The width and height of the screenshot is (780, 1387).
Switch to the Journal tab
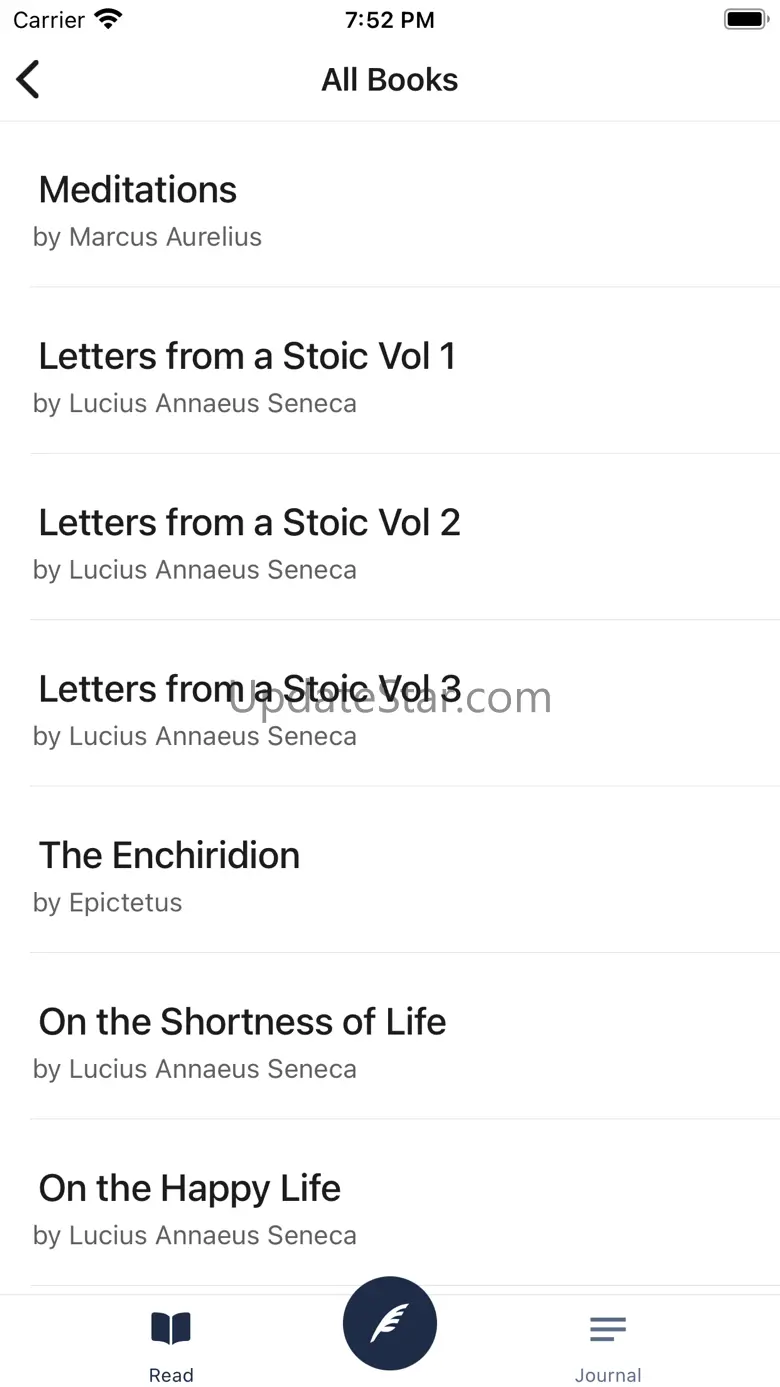click(607, 1345)
